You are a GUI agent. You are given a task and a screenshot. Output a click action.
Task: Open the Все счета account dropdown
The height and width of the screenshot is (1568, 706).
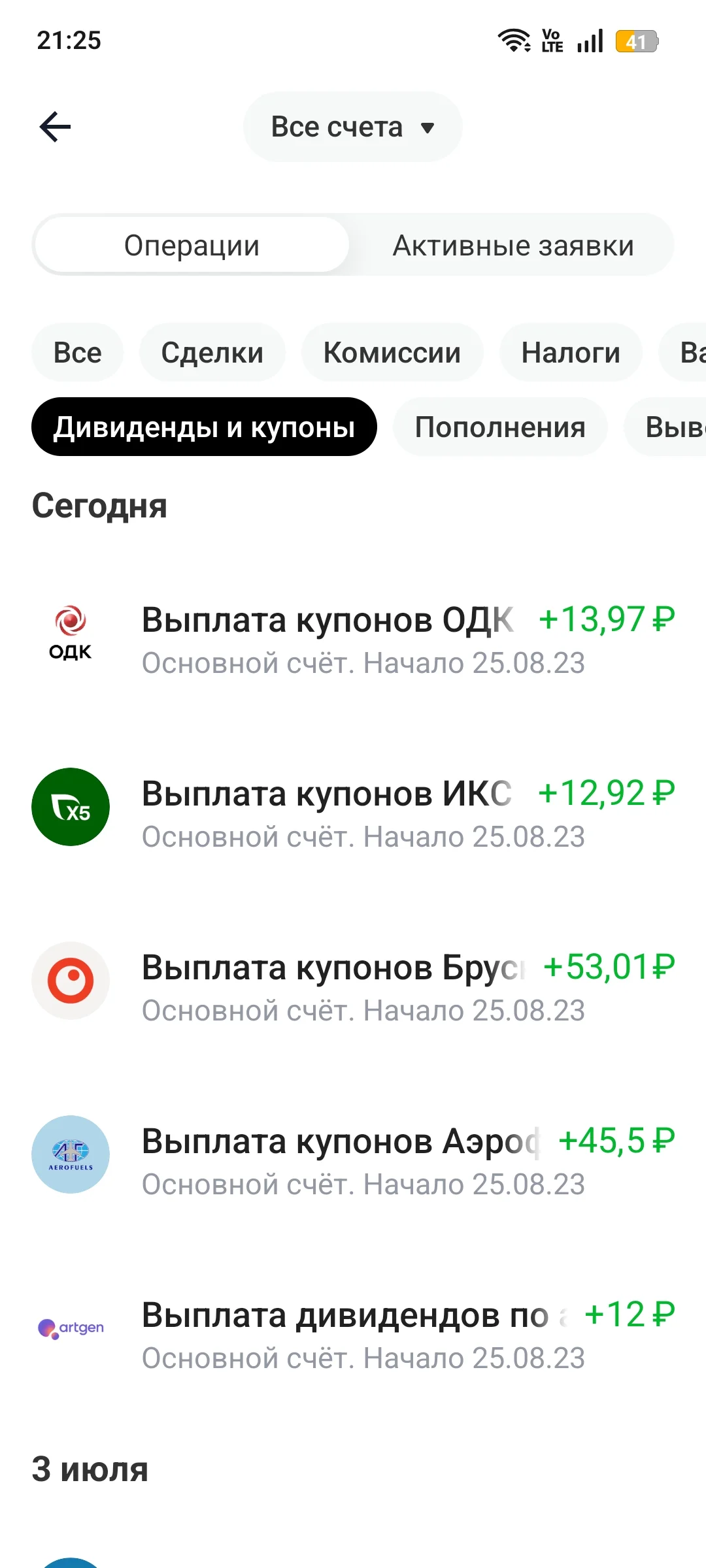click(353, 127)
